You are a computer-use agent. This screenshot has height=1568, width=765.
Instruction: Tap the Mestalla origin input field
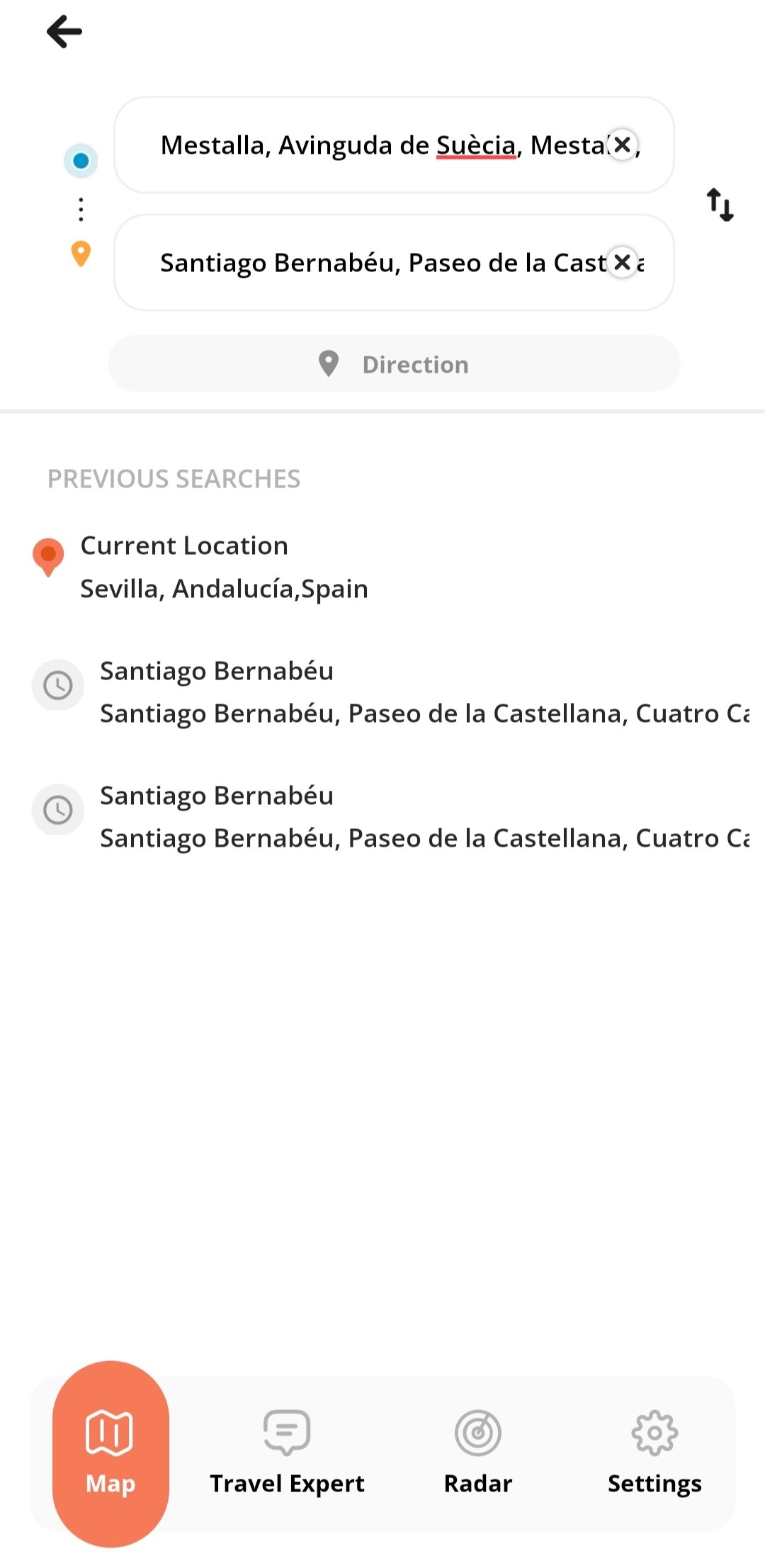coord(394,145)
